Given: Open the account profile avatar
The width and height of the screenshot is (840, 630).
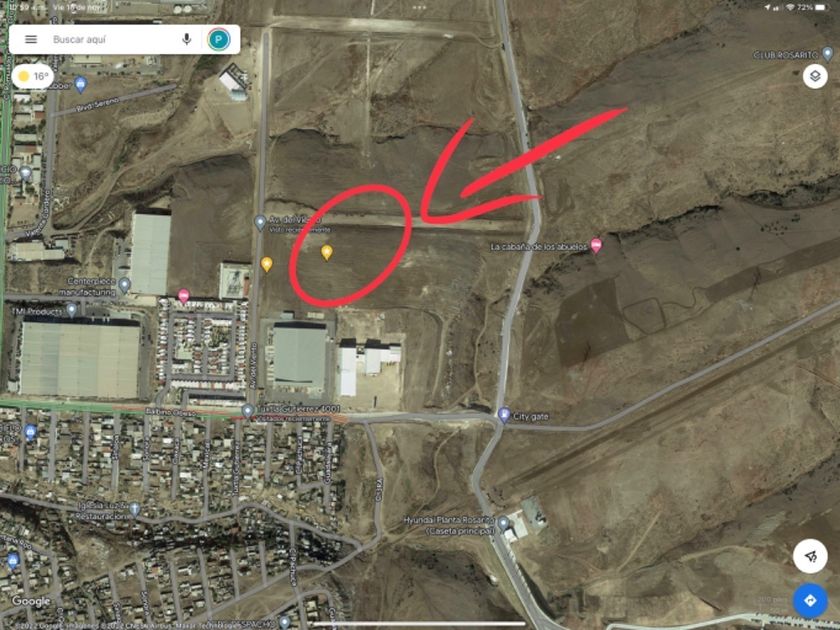Looking at the screenshot, I should coord(219,39).
